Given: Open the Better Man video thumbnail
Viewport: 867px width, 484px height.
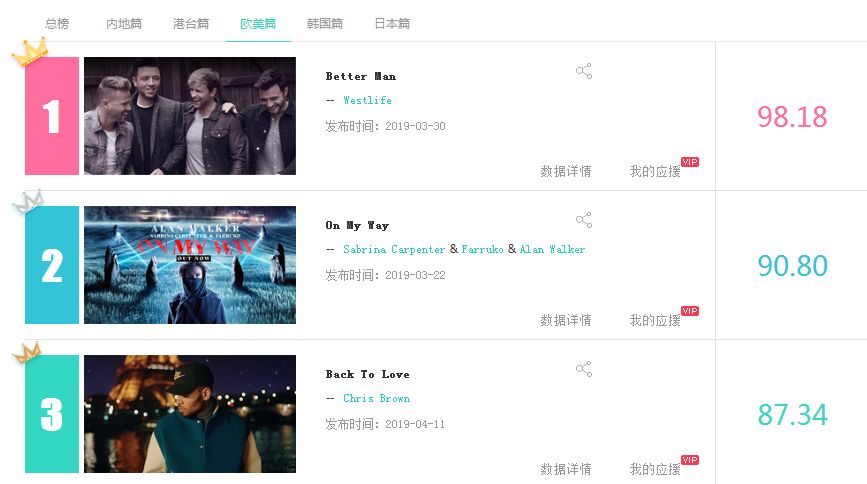Looking at the screenshot, I should 190,116.
